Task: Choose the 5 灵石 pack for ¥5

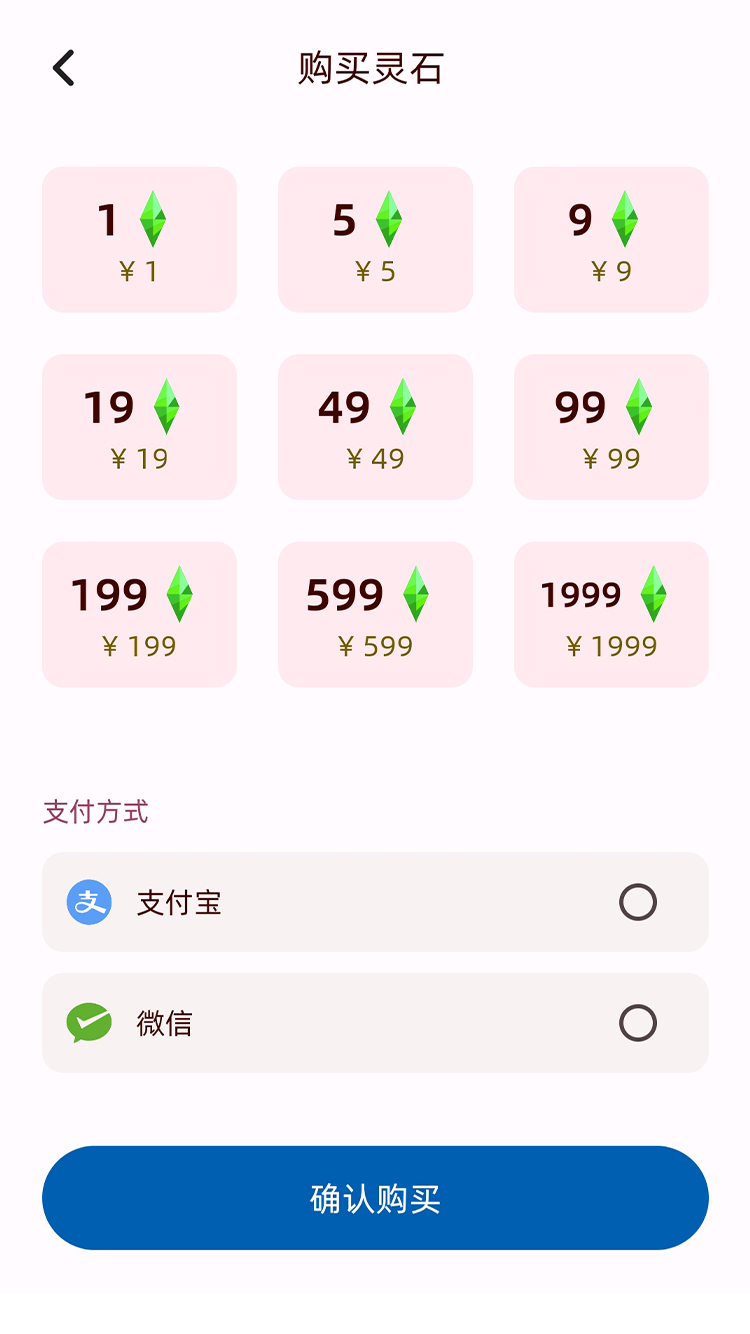Action: (375, 240)
